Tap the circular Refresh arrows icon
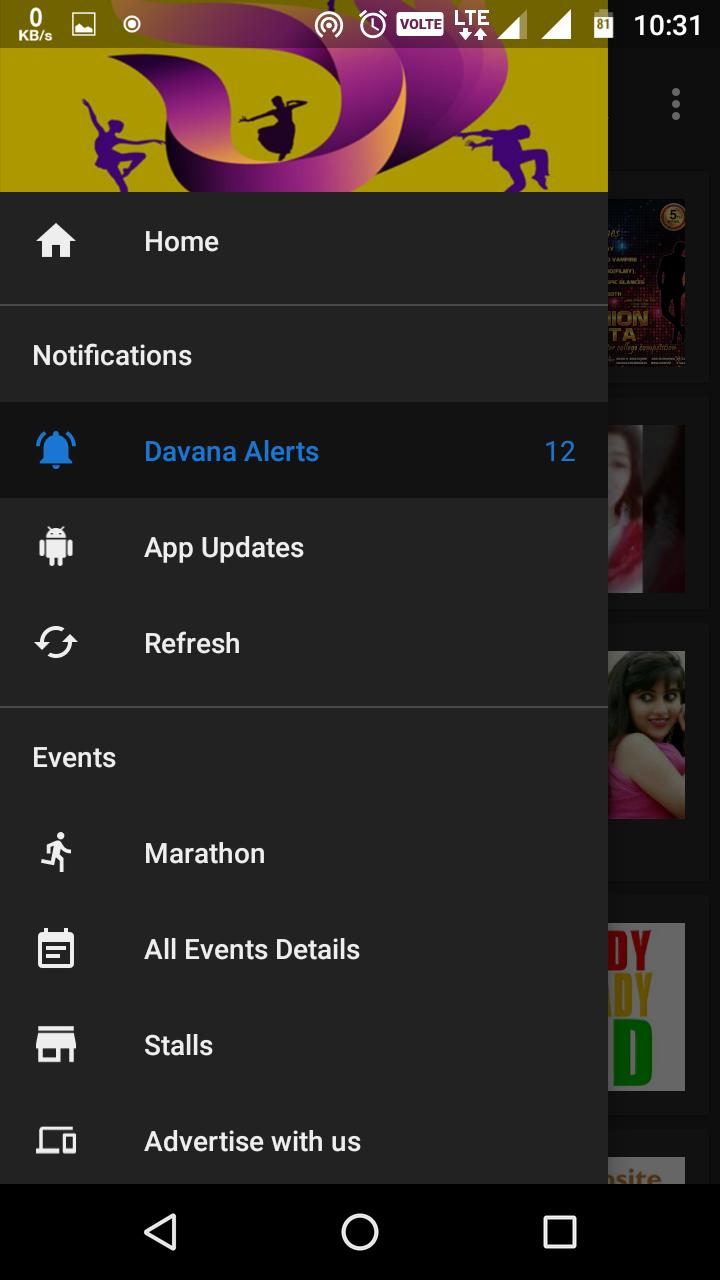 pos(57,642)
